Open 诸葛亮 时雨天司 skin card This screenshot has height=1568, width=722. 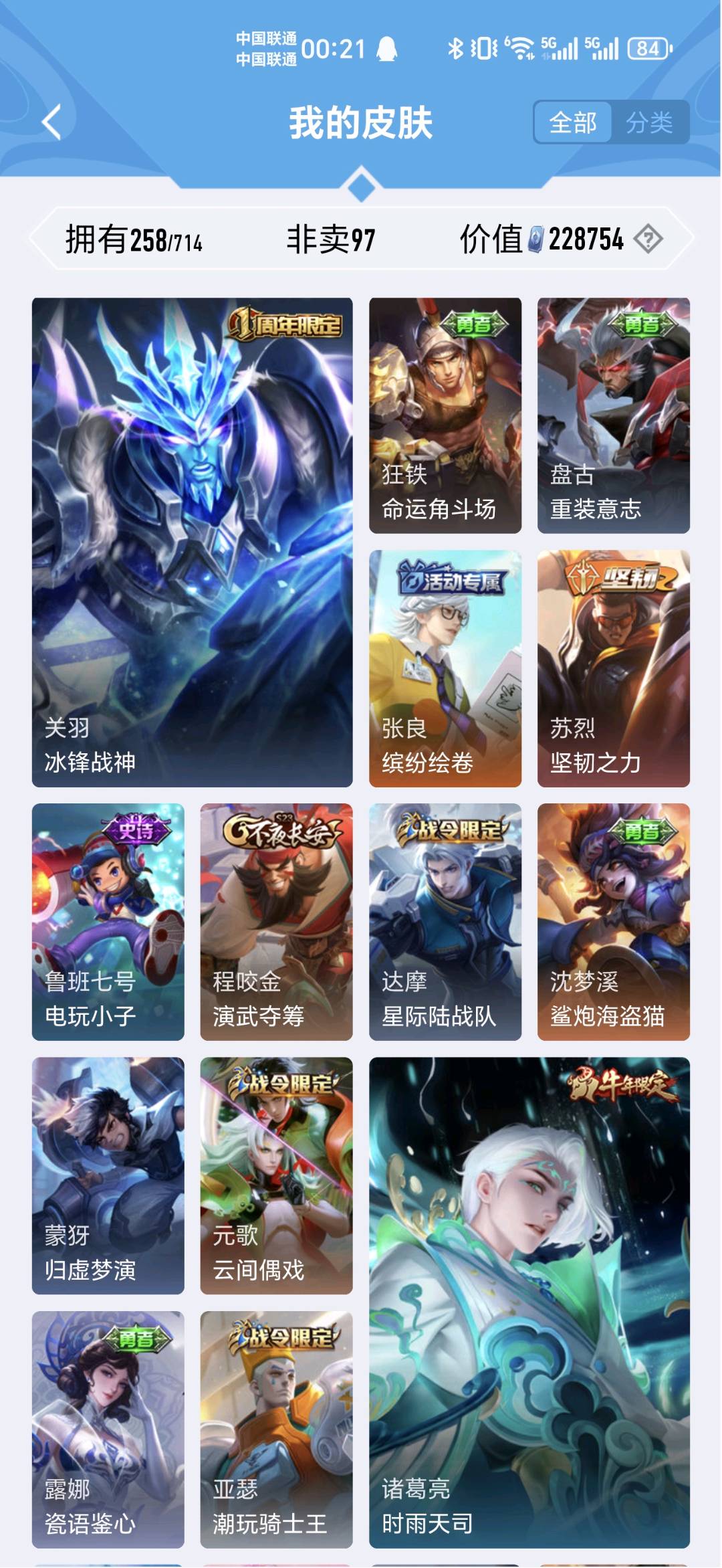pyautogui.click(x=529, y=1301)
